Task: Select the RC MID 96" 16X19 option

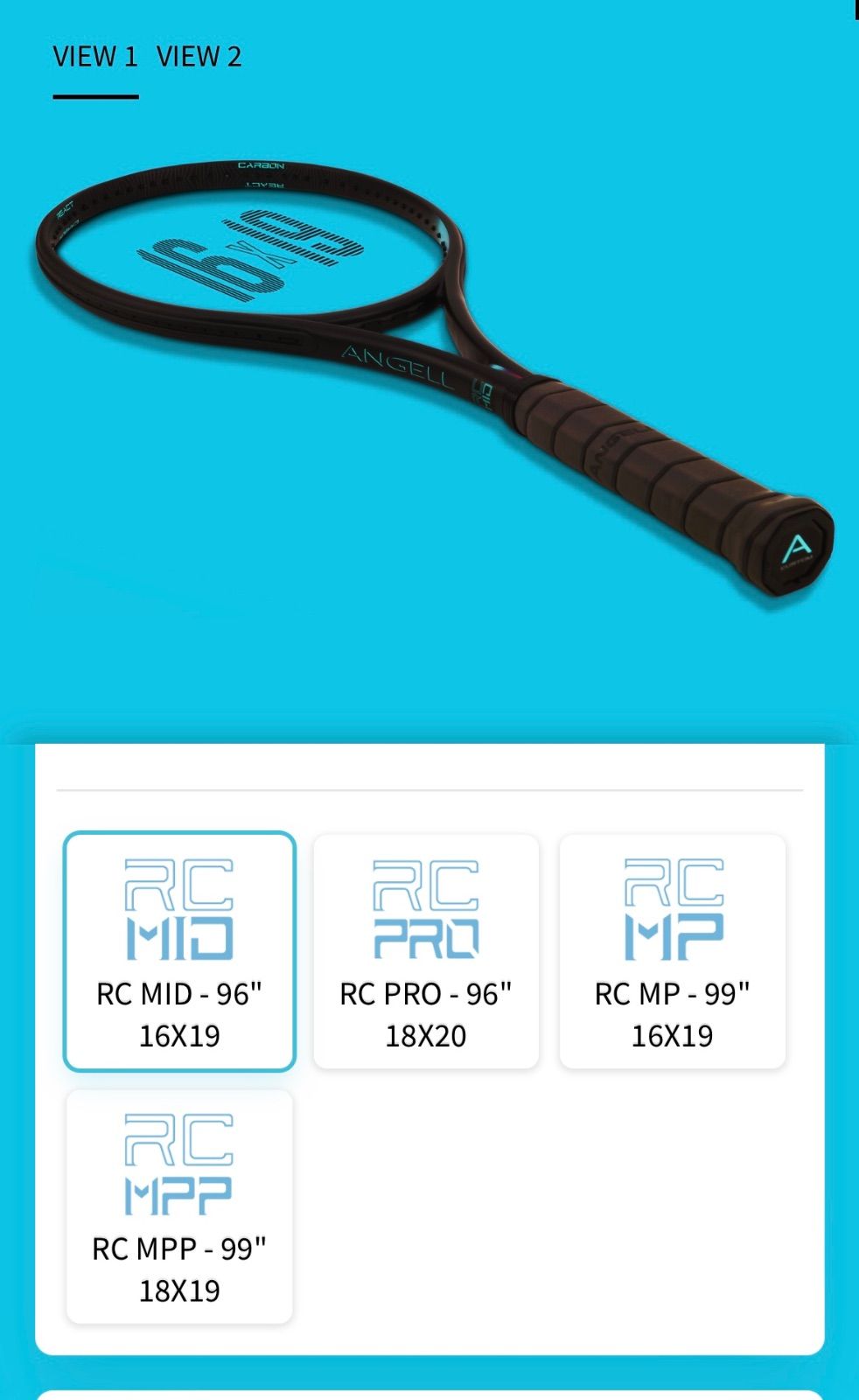Action: tap(179, 951)
